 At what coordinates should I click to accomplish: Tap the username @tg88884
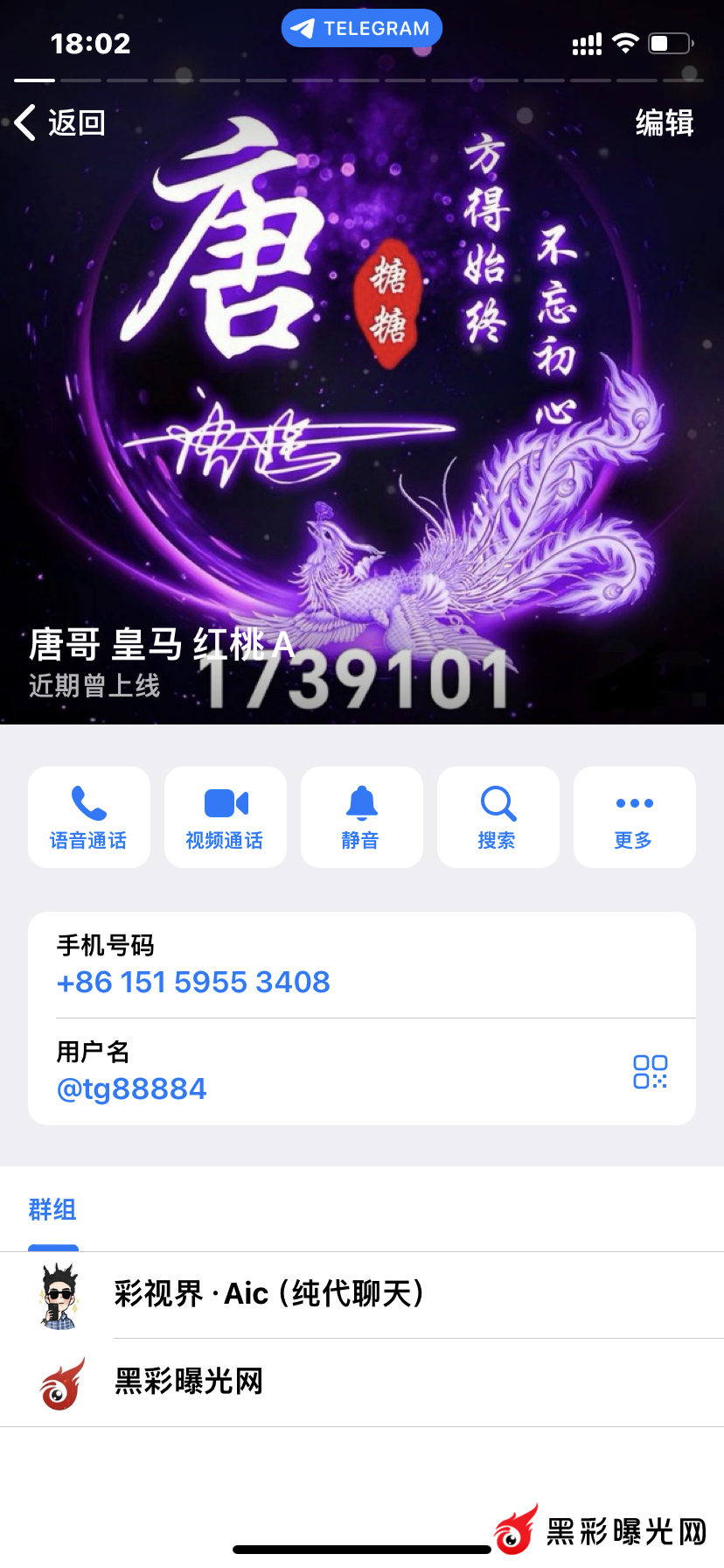coord(132,1088)
